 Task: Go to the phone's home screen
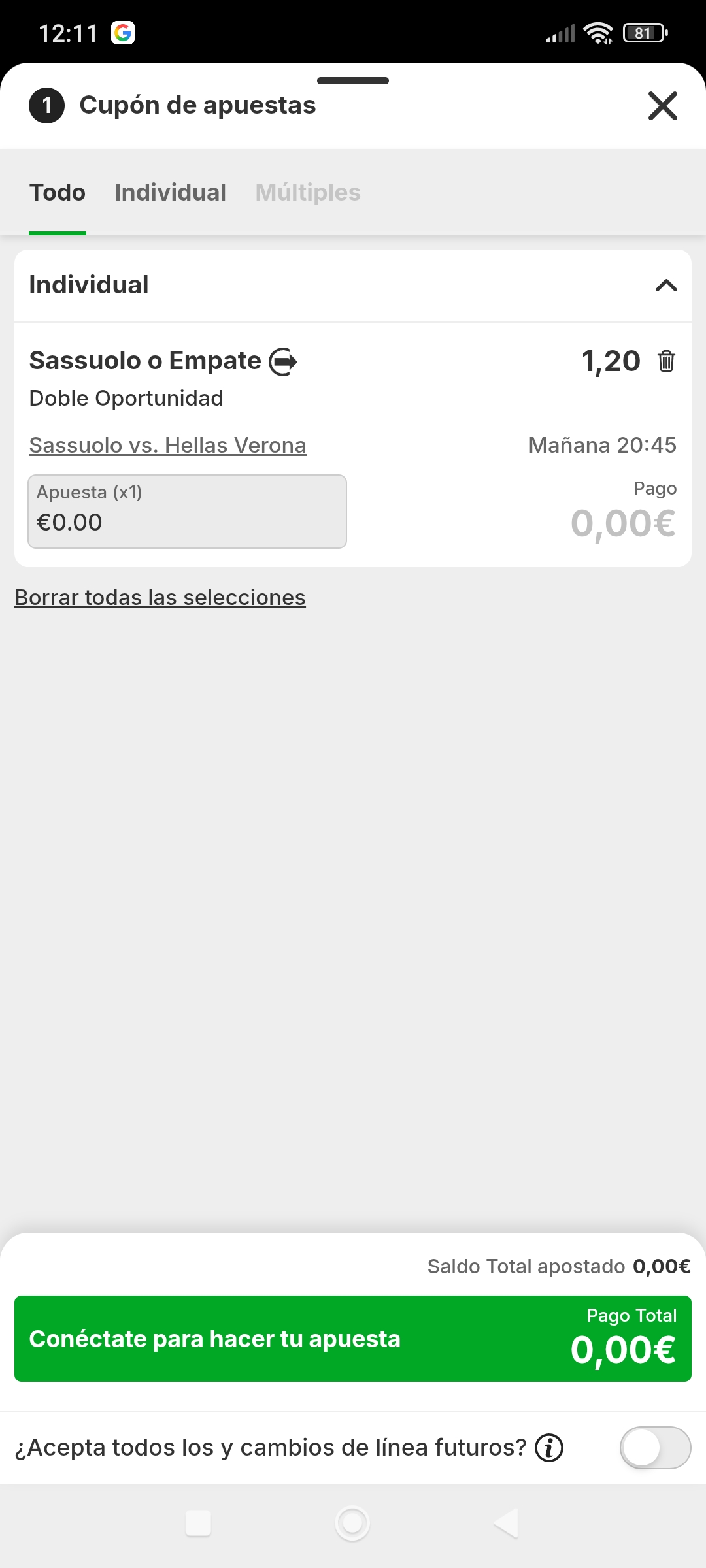click(x=352, y=1524)
